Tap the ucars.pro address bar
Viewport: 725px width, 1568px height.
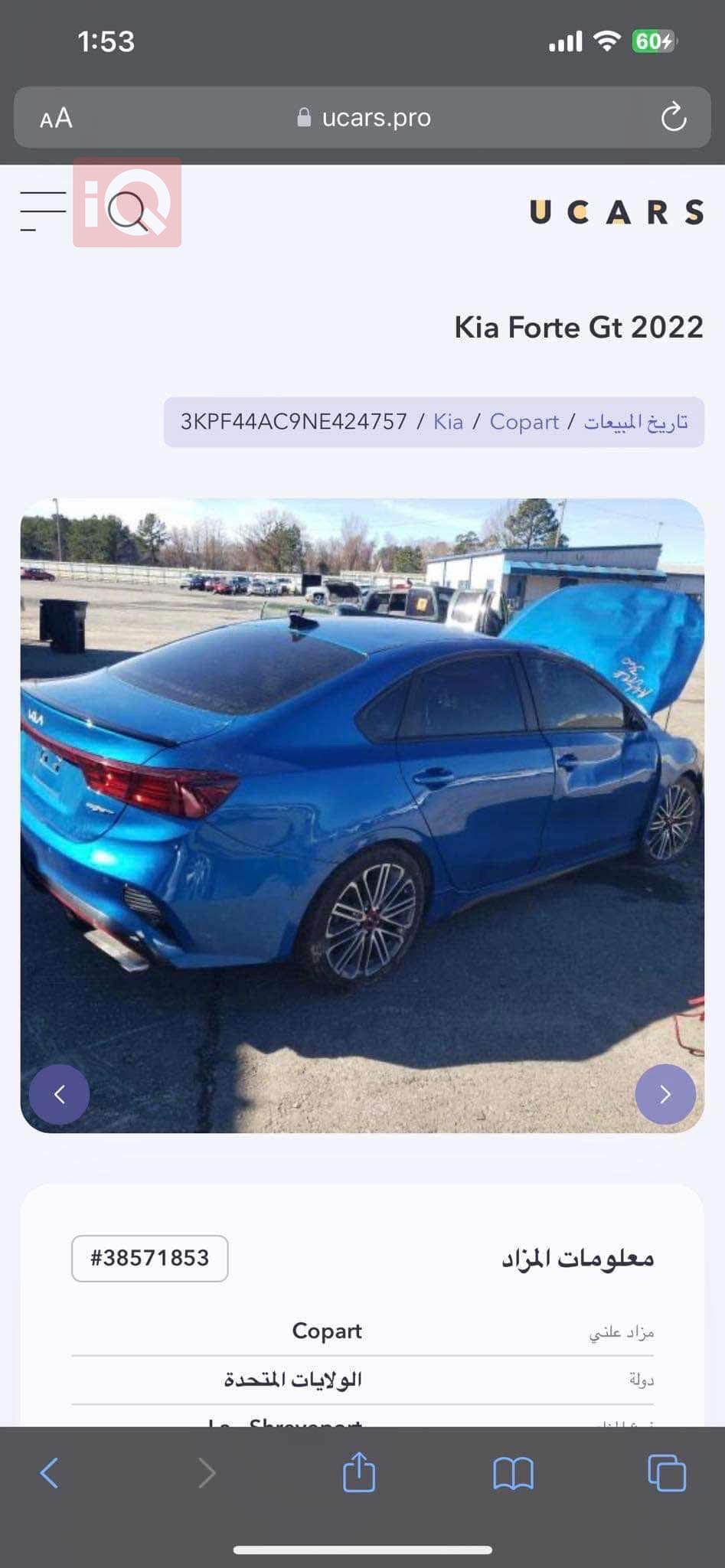(364, 118)
